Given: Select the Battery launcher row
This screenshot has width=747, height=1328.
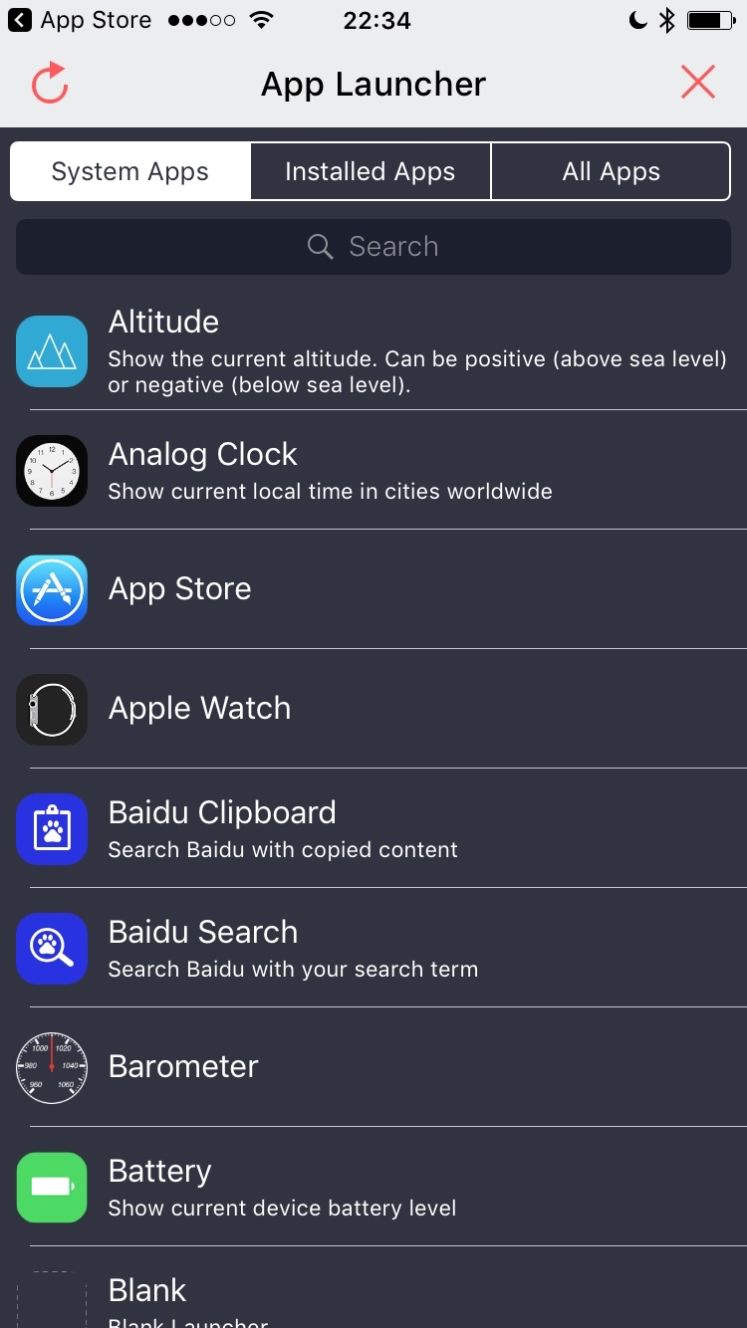Looking at the screenshot, I should coord(373,1187).
